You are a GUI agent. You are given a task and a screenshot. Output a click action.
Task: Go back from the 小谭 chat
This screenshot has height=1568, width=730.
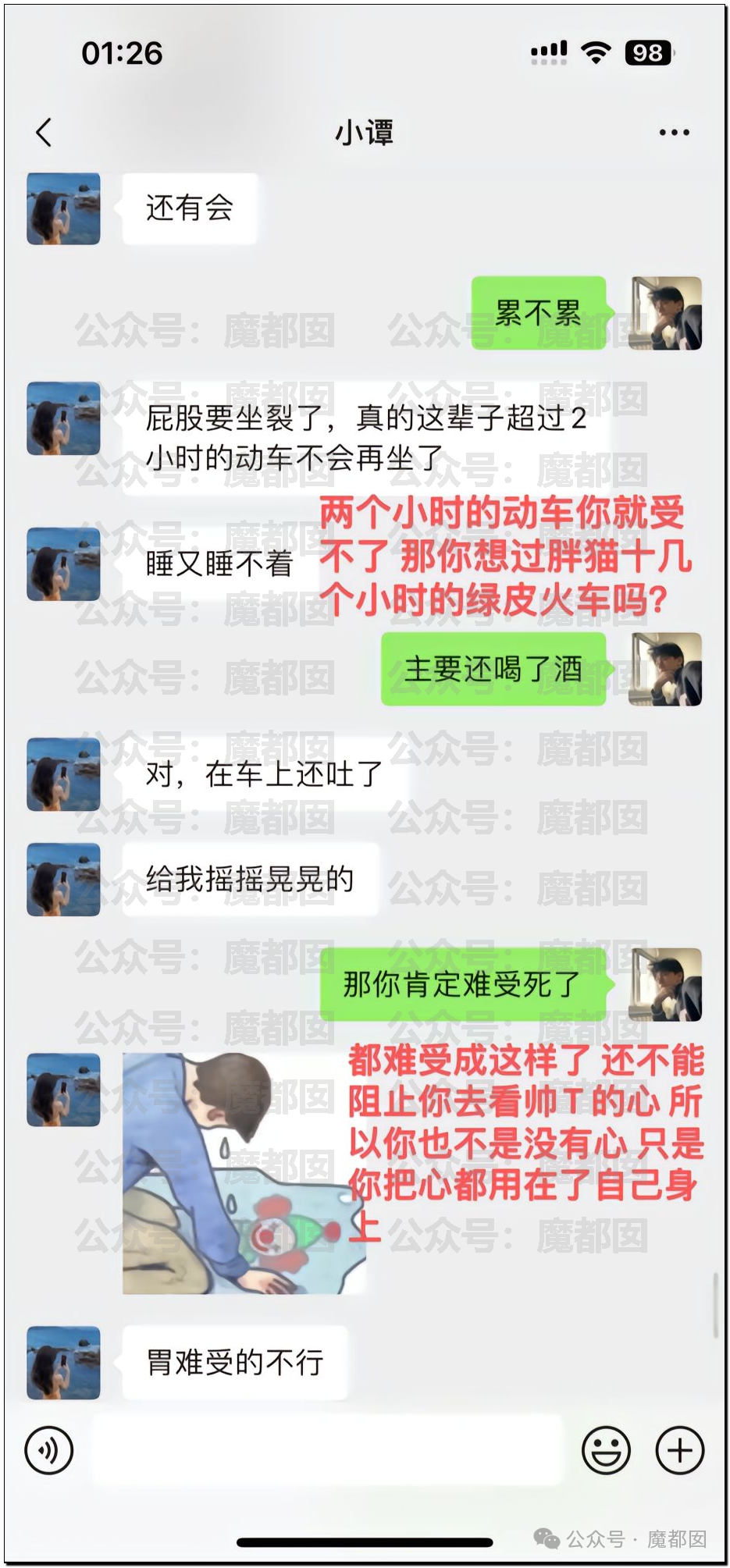(45, 133)
